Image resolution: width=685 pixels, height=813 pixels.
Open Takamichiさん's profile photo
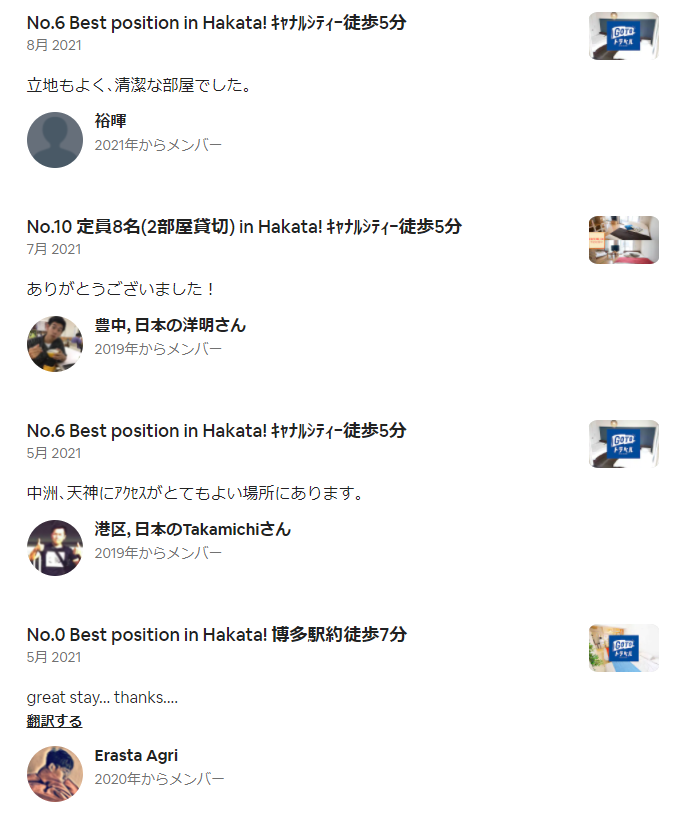(x=55, y=548)
